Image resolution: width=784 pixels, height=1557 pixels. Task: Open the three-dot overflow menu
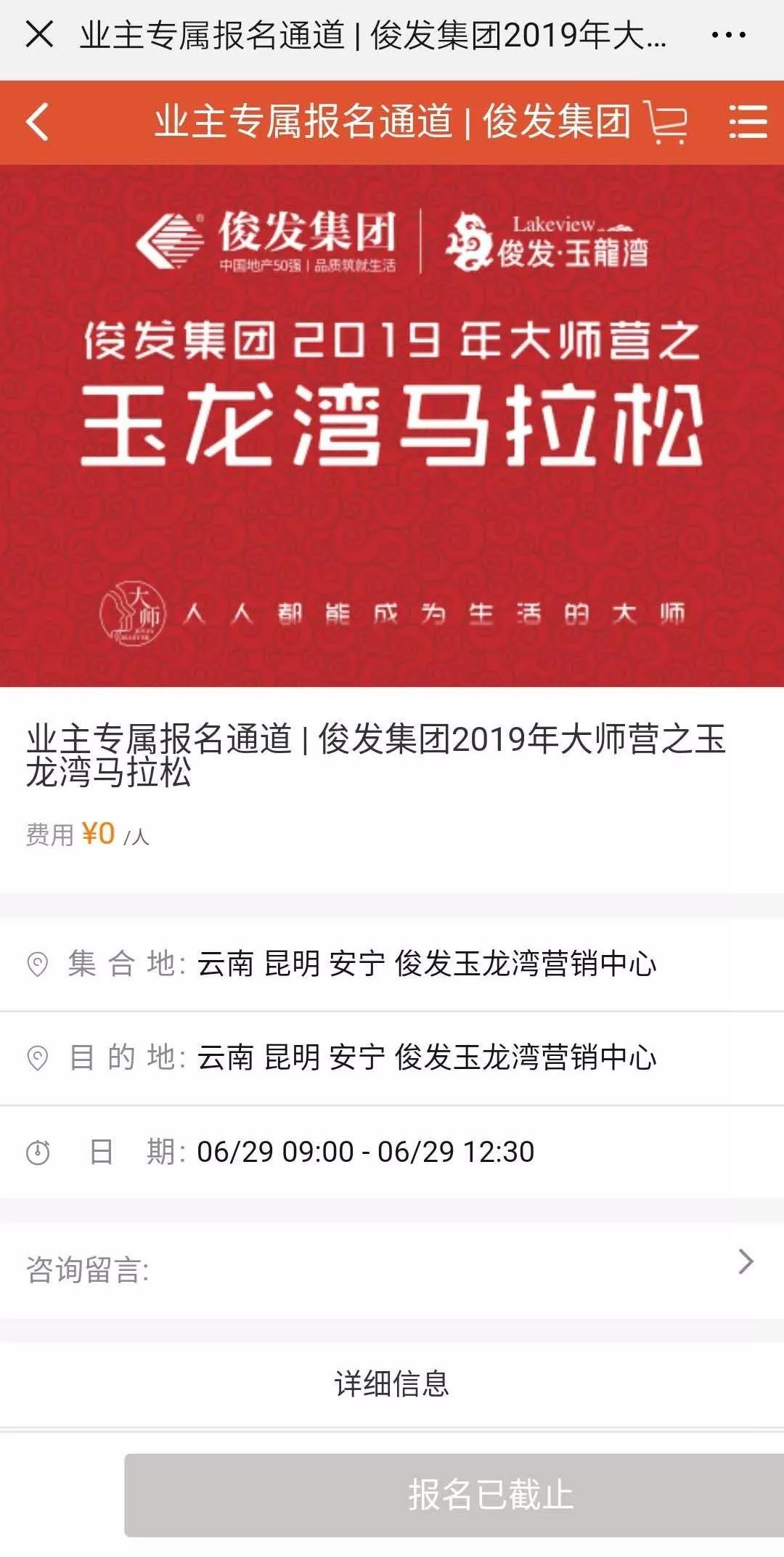tap(728, 35)
